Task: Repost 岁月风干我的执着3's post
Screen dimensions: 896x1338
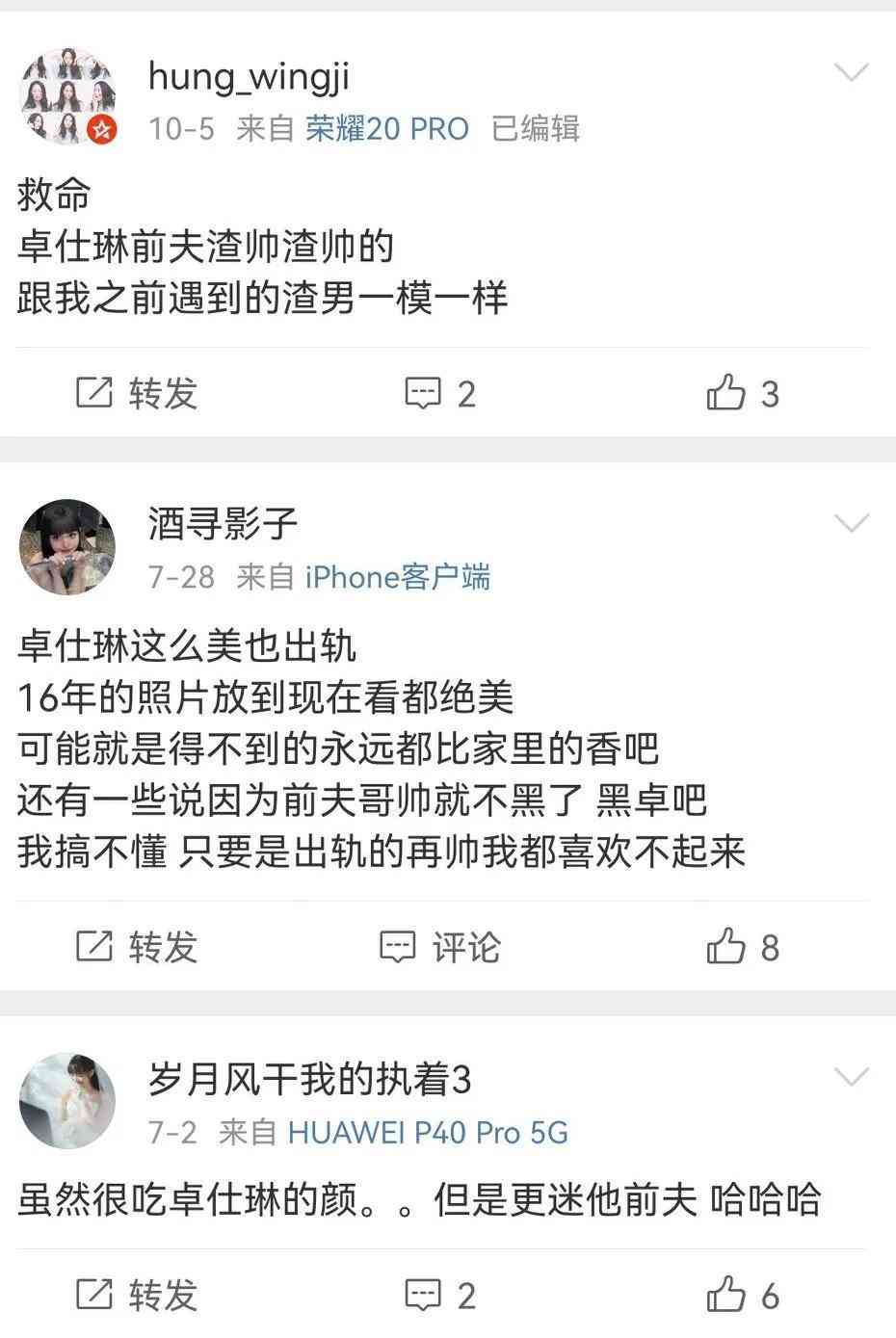Action: click(x=137, y=1296)
